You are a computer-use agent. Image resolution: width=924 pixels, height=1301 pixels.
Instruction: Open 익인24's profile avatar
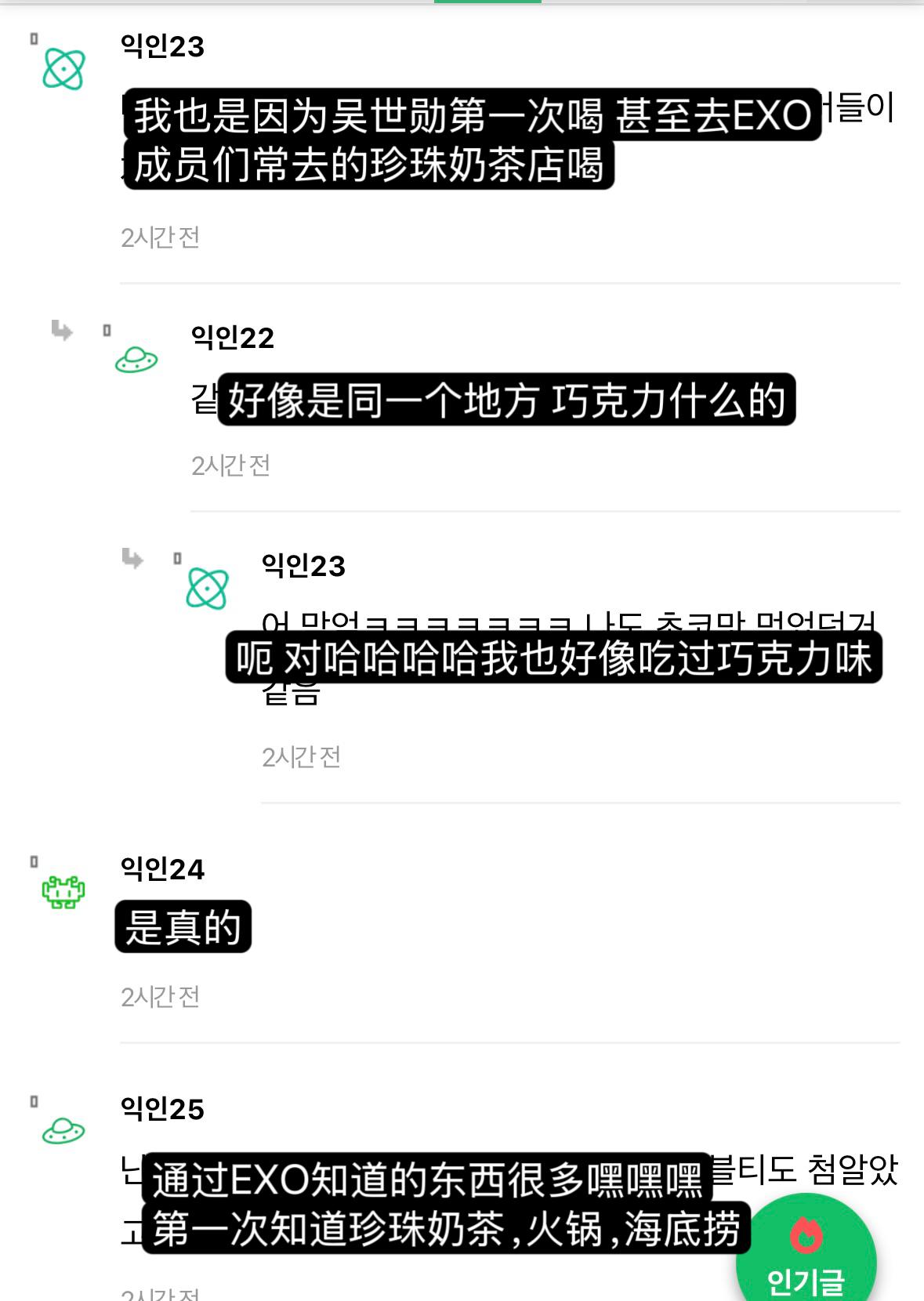63,892
